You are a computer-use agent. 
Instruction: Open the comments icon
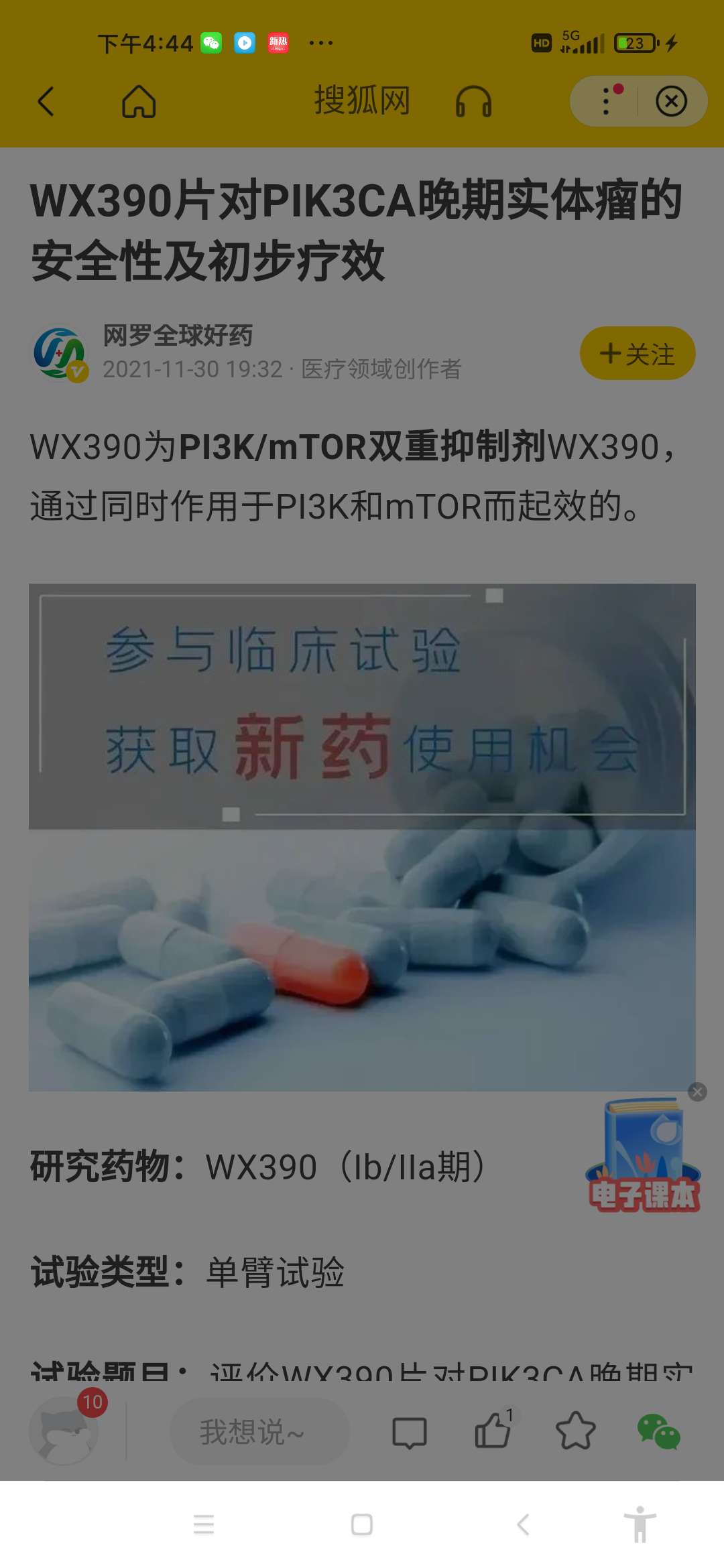click(409, 1433)
